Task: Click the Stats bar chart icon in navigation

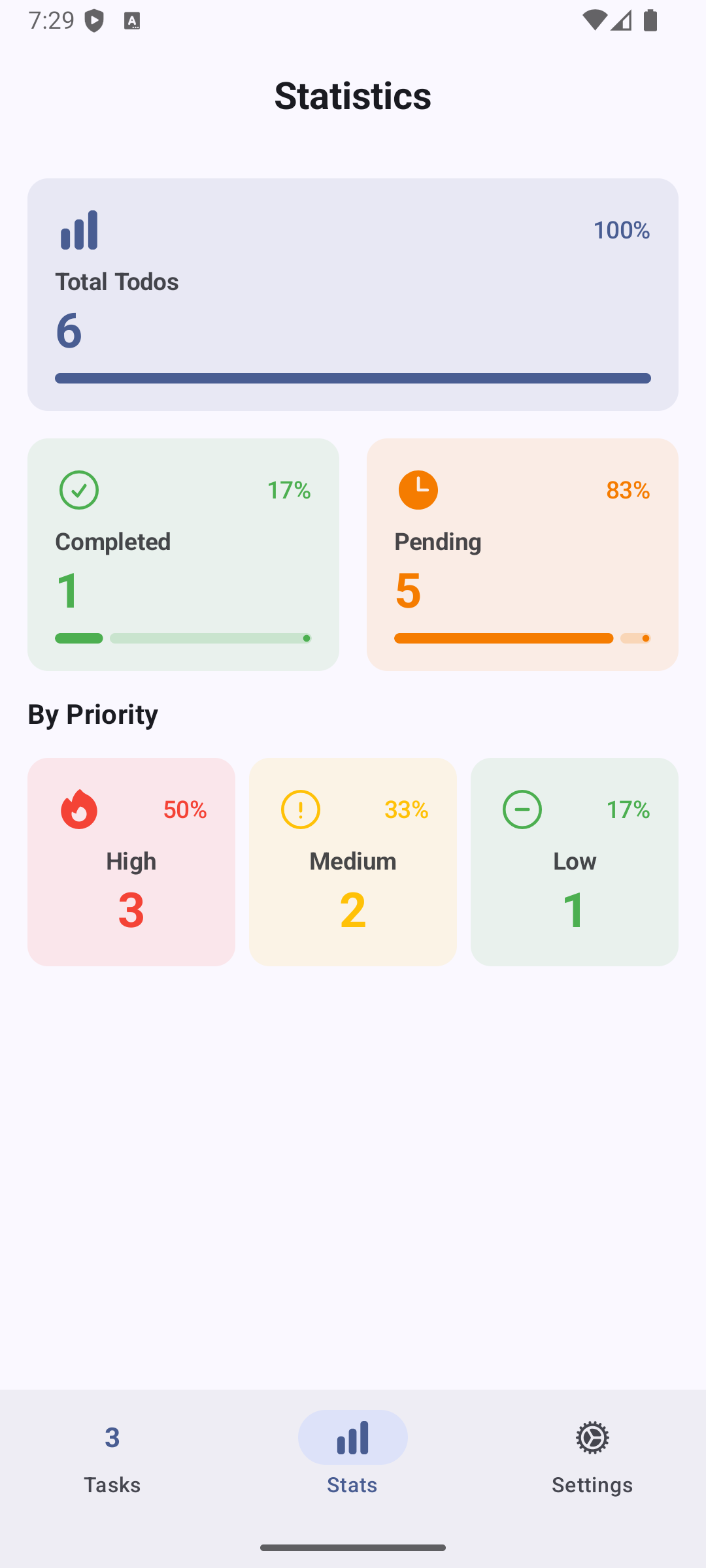Action: (x=352, y=1437)
